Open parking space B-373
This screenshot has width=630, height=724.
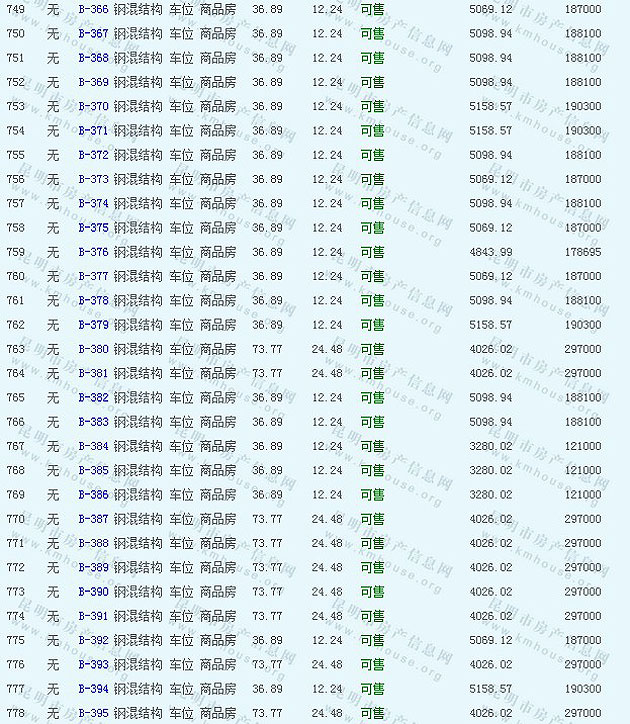point(93,180)
